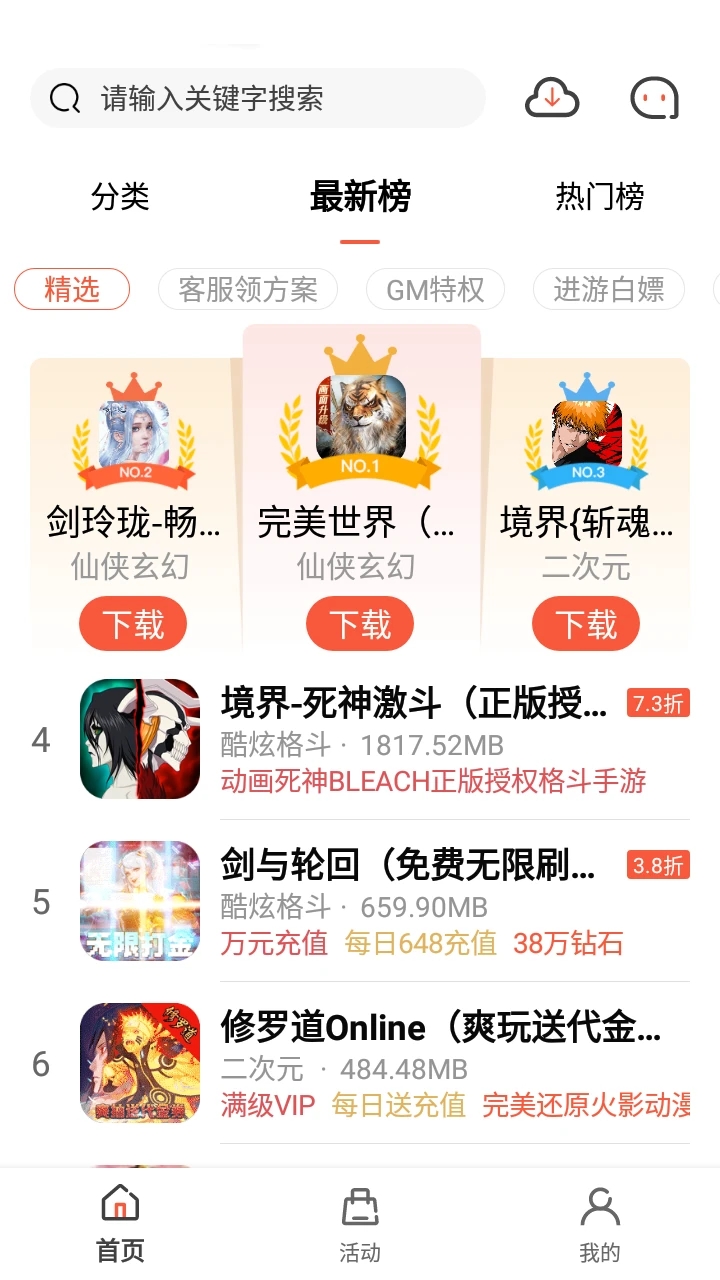Tap the 7.3折 discount badge
Screen dimensions: 720x1280
click(655, 704)
